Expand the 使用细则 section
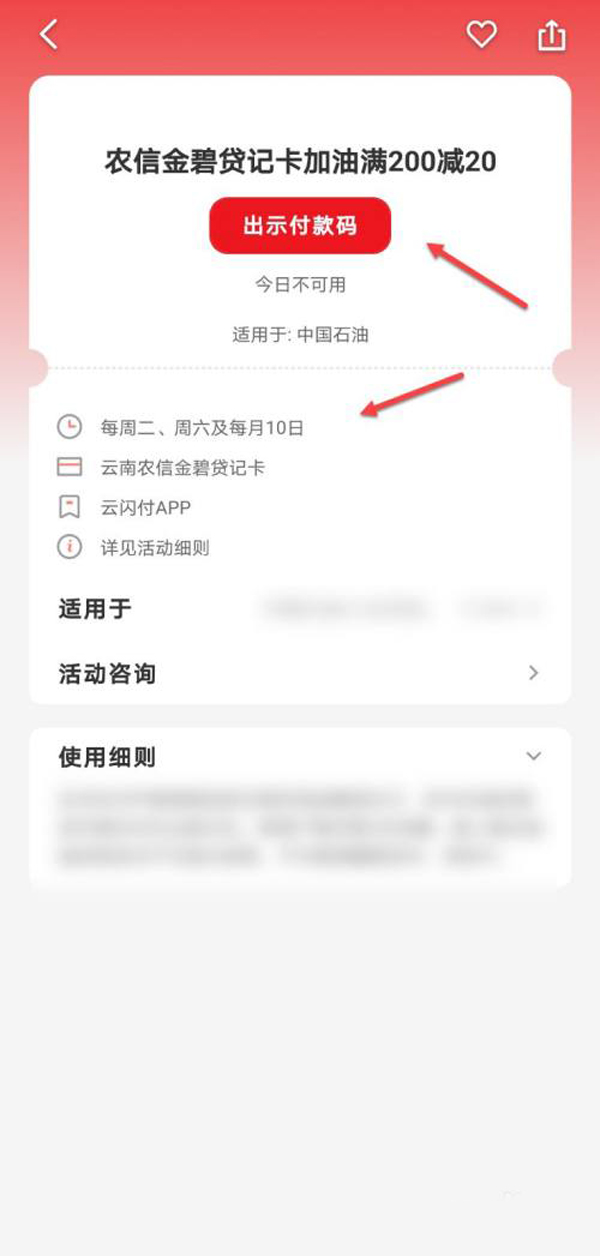The image size is (600, 1256). point(533,756)
